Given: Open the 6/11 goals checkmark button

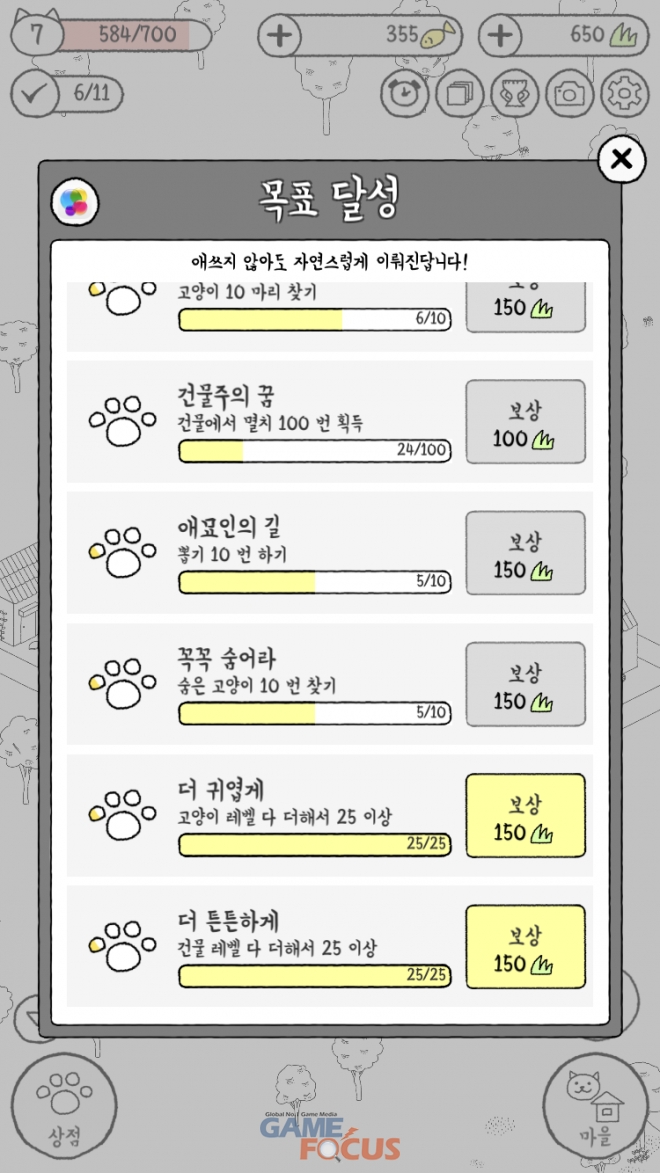Looking at the screenshot, I should pos(67,94).
